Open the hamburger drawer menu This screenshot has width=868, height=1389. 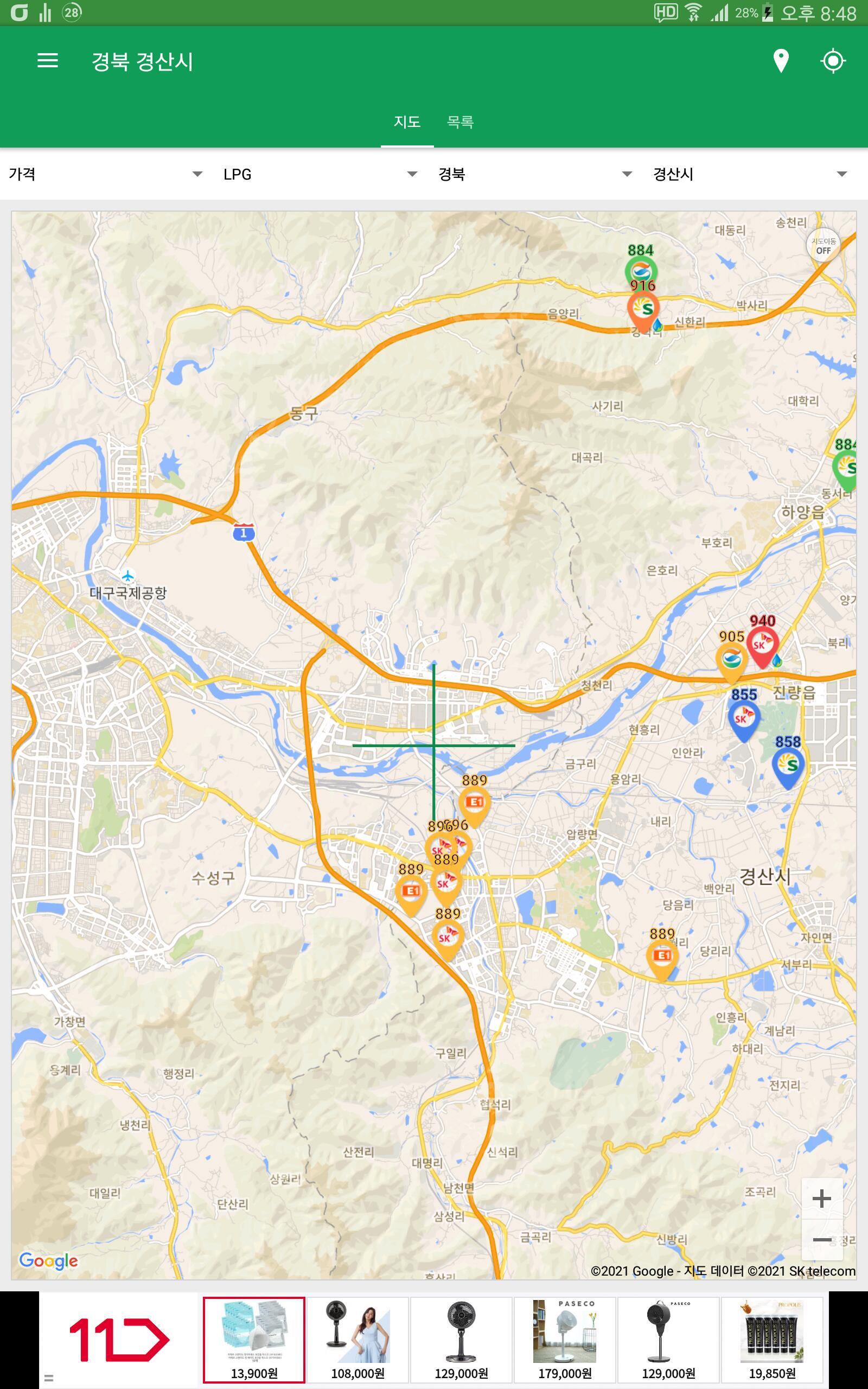pyautogui.click(x=48, y=61)
